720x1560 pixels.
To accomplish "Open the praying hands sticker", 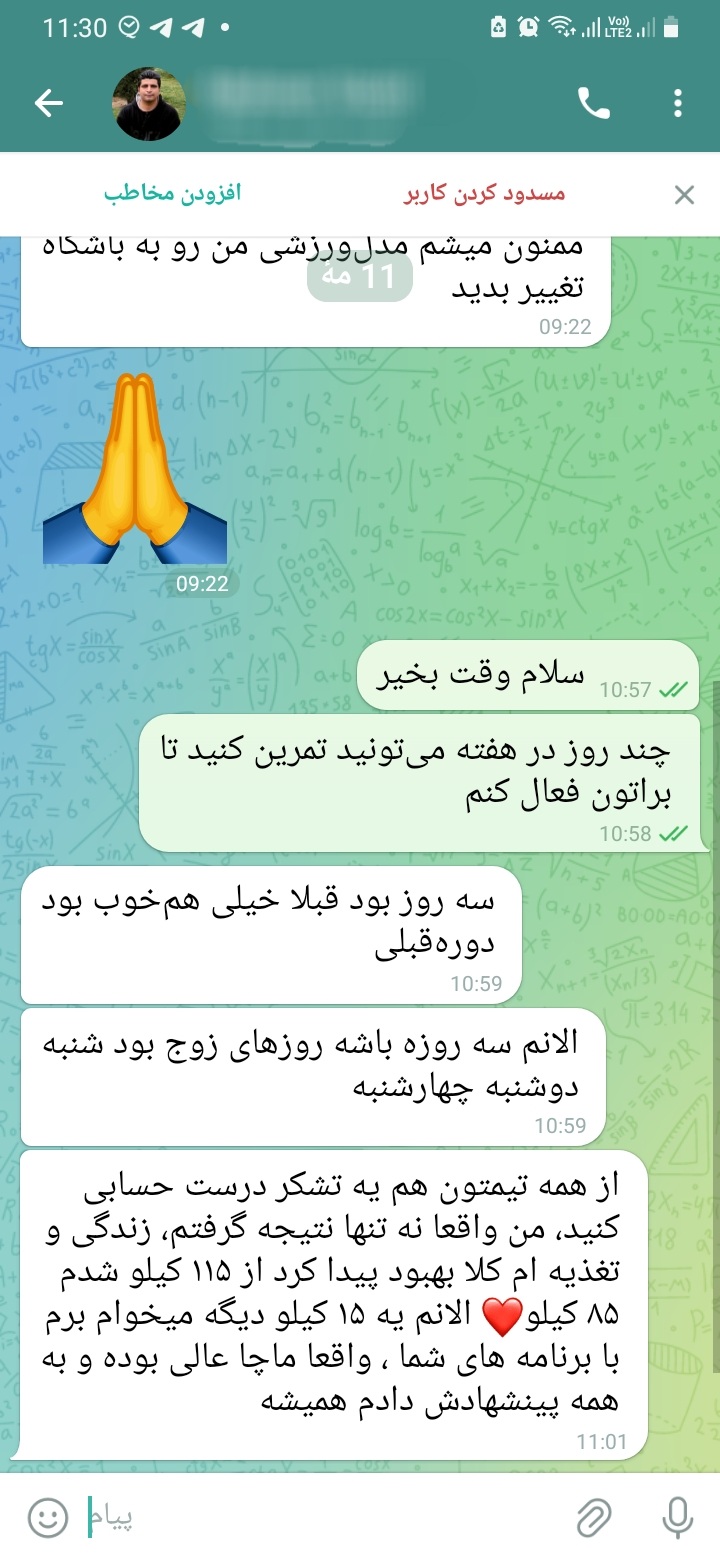I will pos(135,467).
